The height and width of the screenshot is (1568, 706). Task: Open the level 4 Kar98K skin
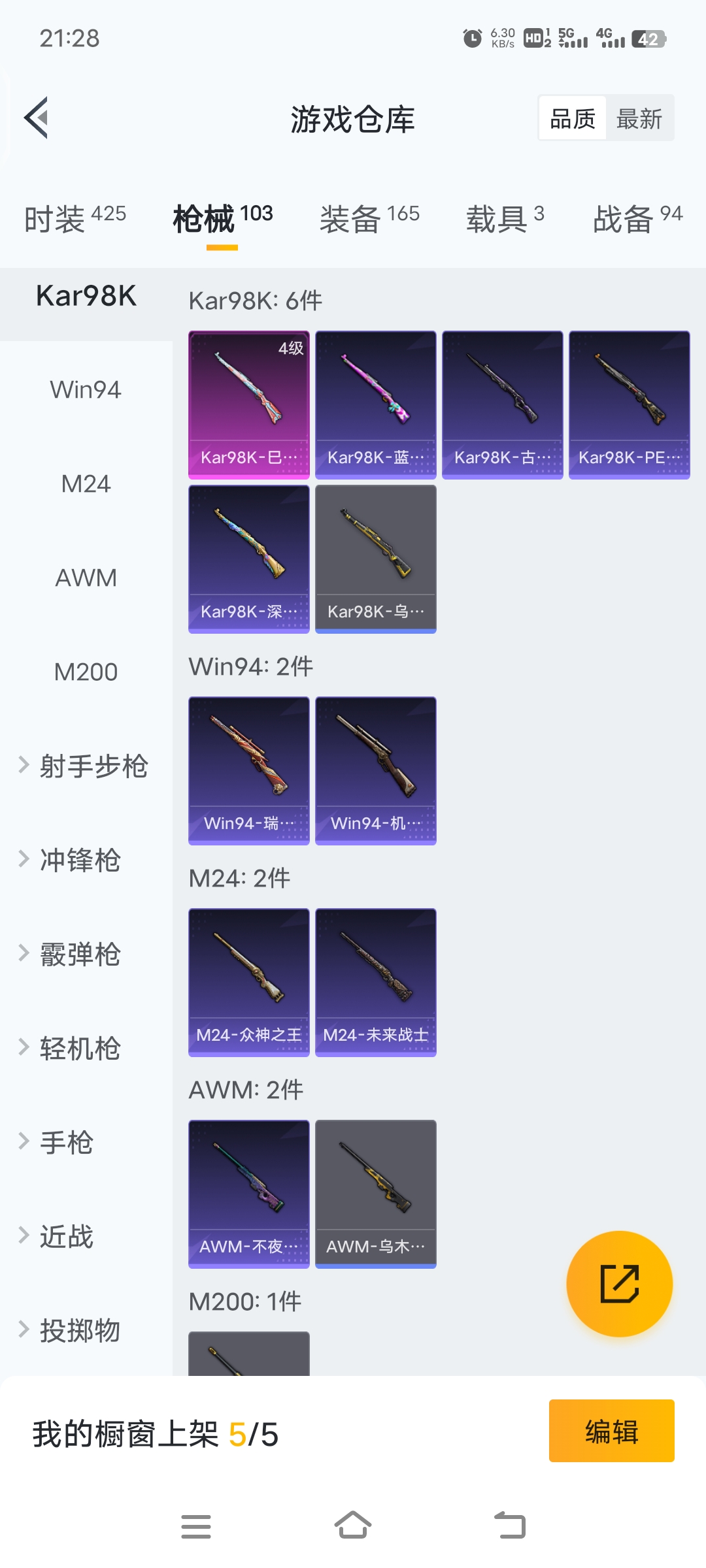(x=249, y=405)
